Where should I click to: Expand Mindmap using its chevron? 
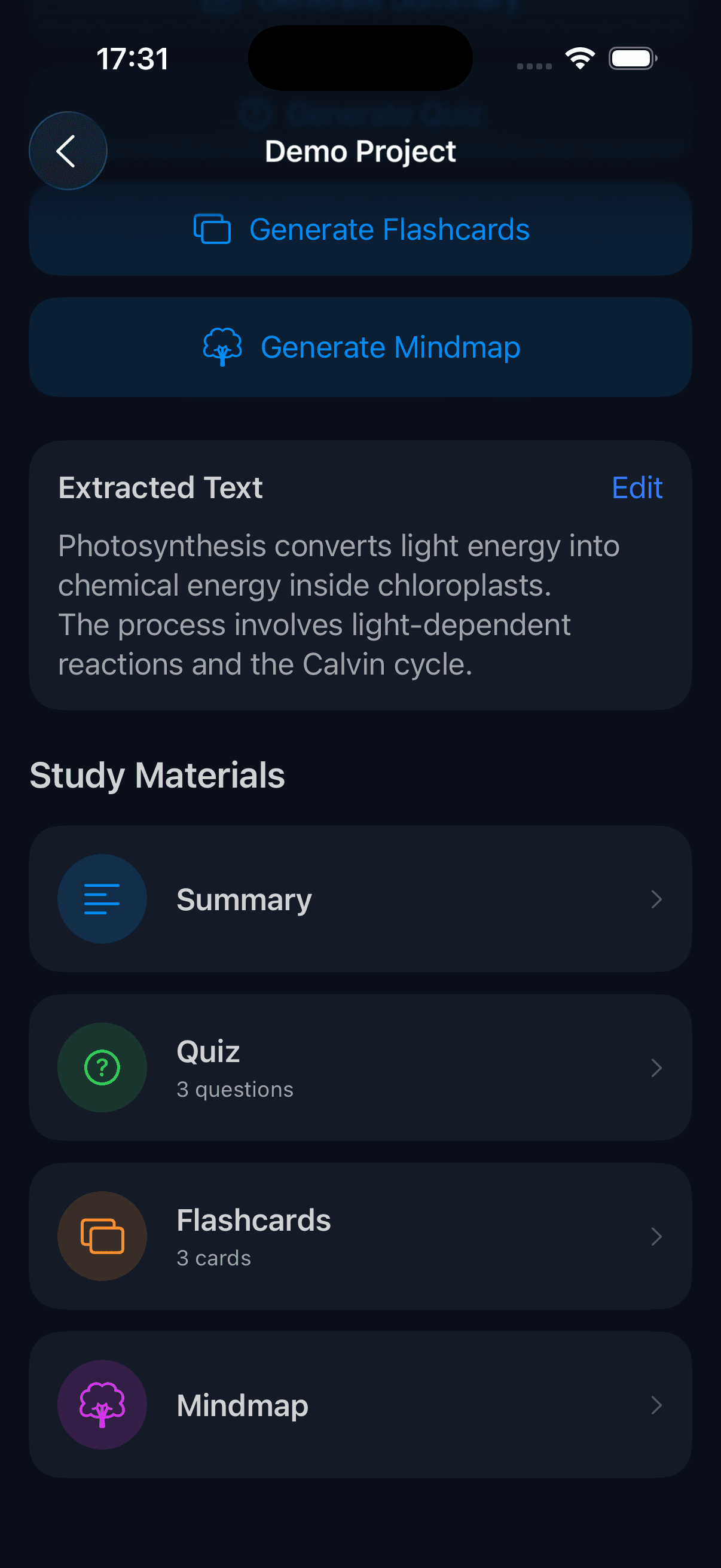(657, 1405)
